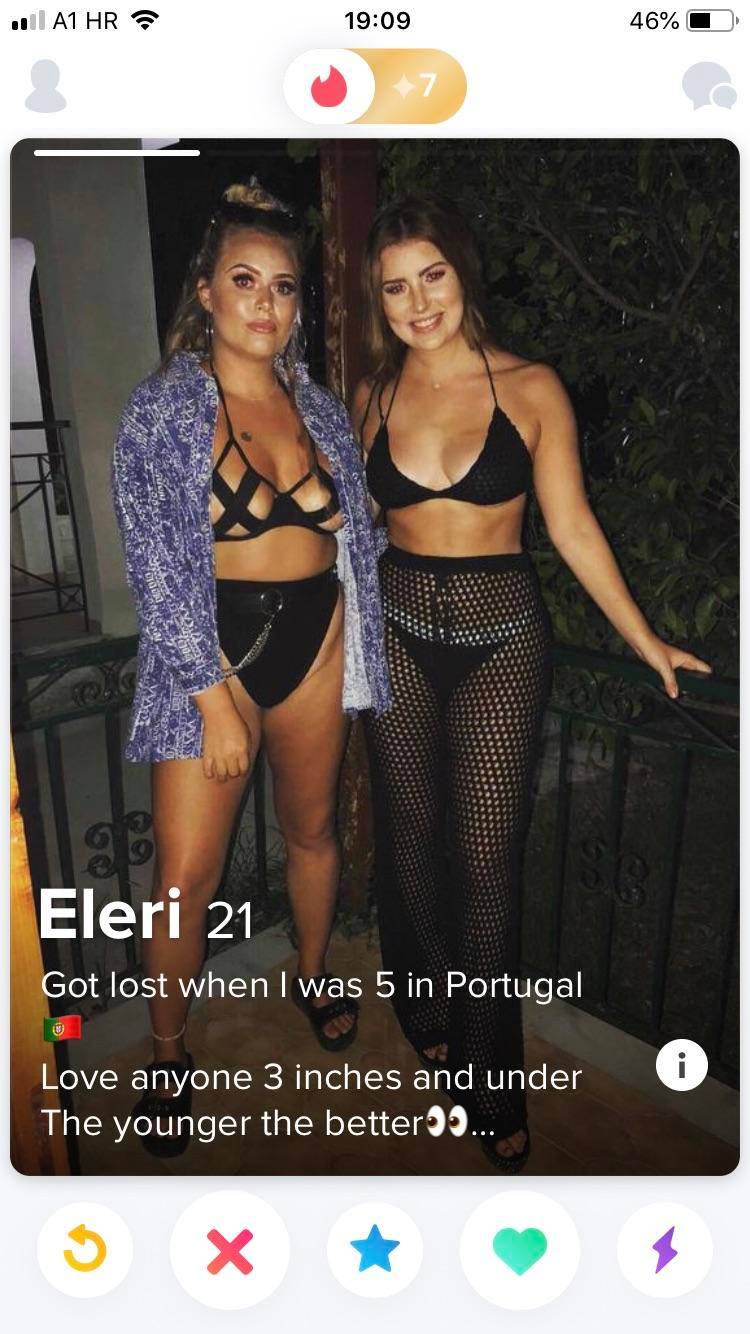Rewind the last swipe
750x1334 pixels.
click(x=84, y=1250)
